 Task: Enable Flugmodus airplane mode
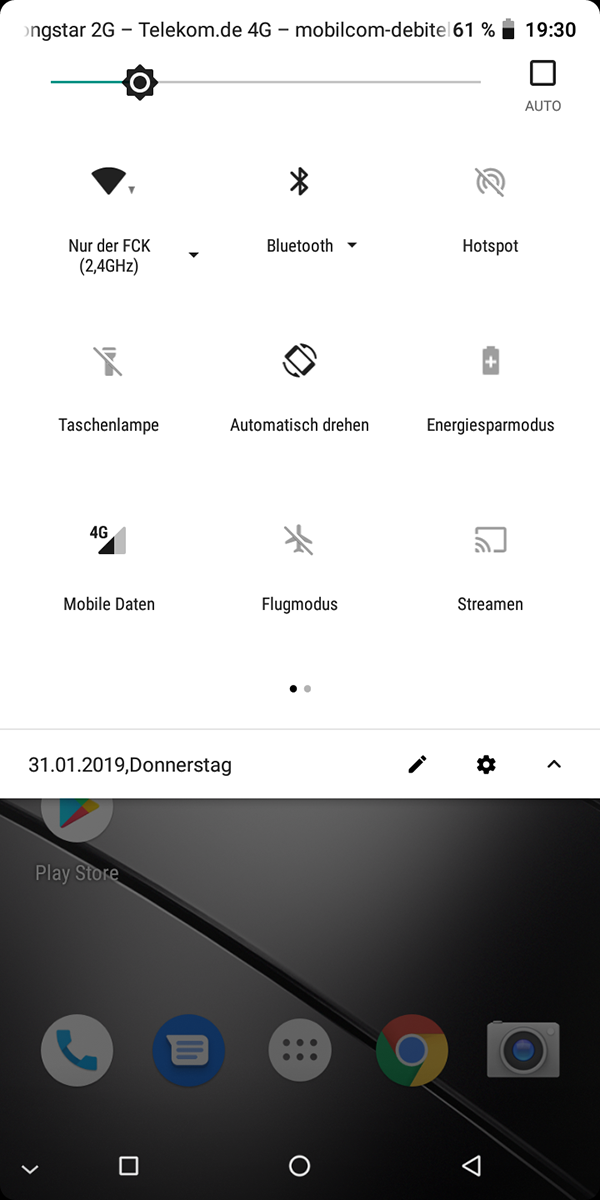299,540
